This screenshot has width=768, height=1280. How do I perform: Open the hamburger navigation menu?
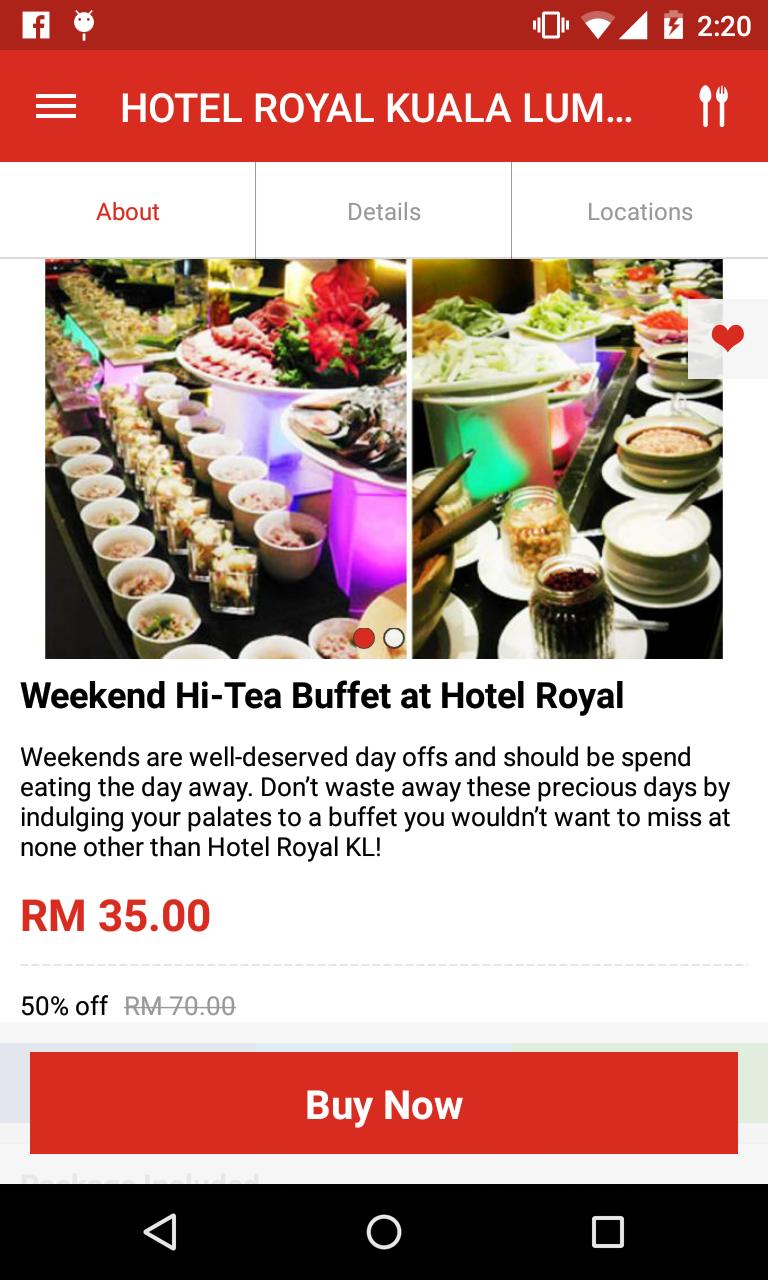click(x=56, y=107)
